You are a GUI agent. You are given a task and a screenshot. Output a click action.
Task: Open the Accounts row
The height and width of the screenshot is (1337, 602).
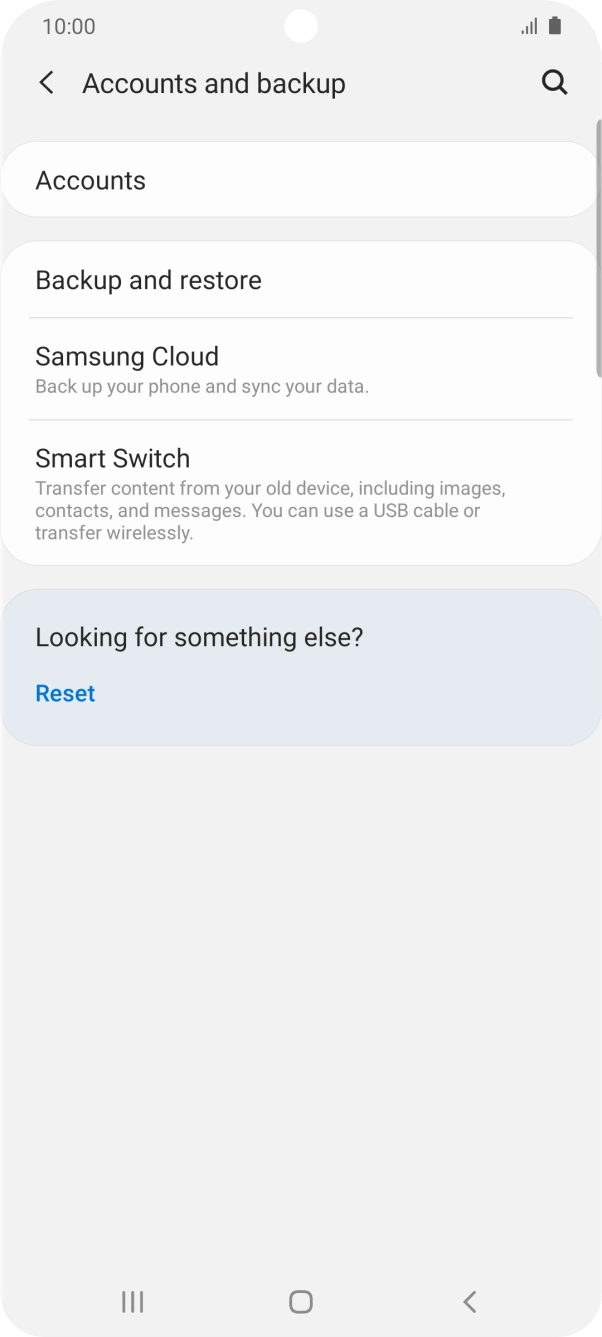(x=300, y=181)
